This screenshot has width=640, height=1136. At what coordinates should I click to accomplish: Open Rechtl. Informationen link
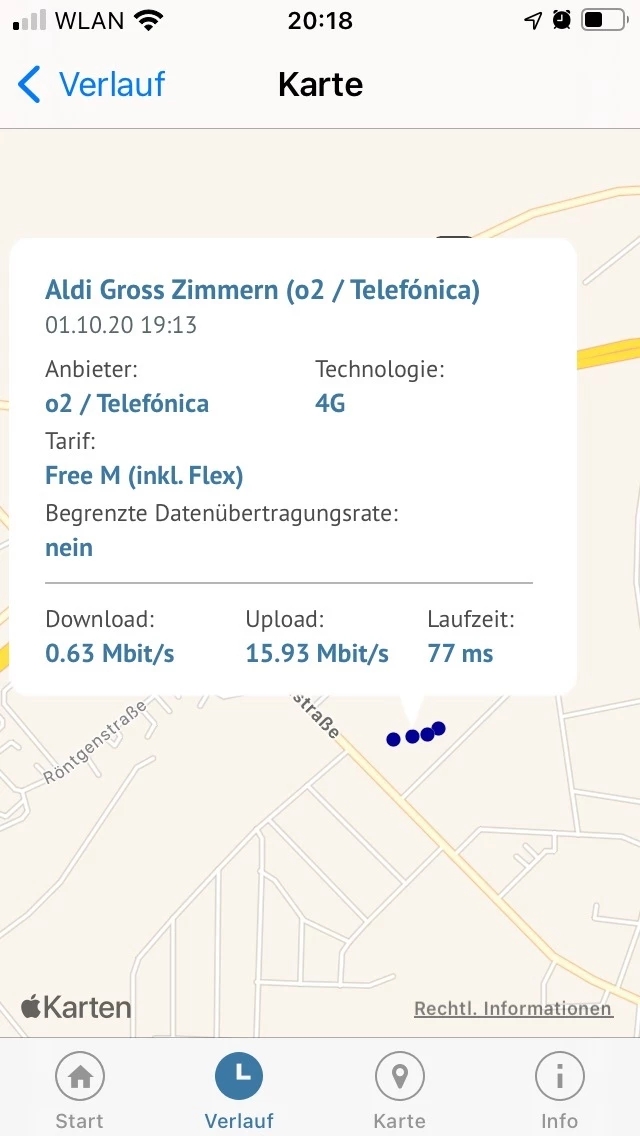pyautogui.click(x=513, y=1008)
